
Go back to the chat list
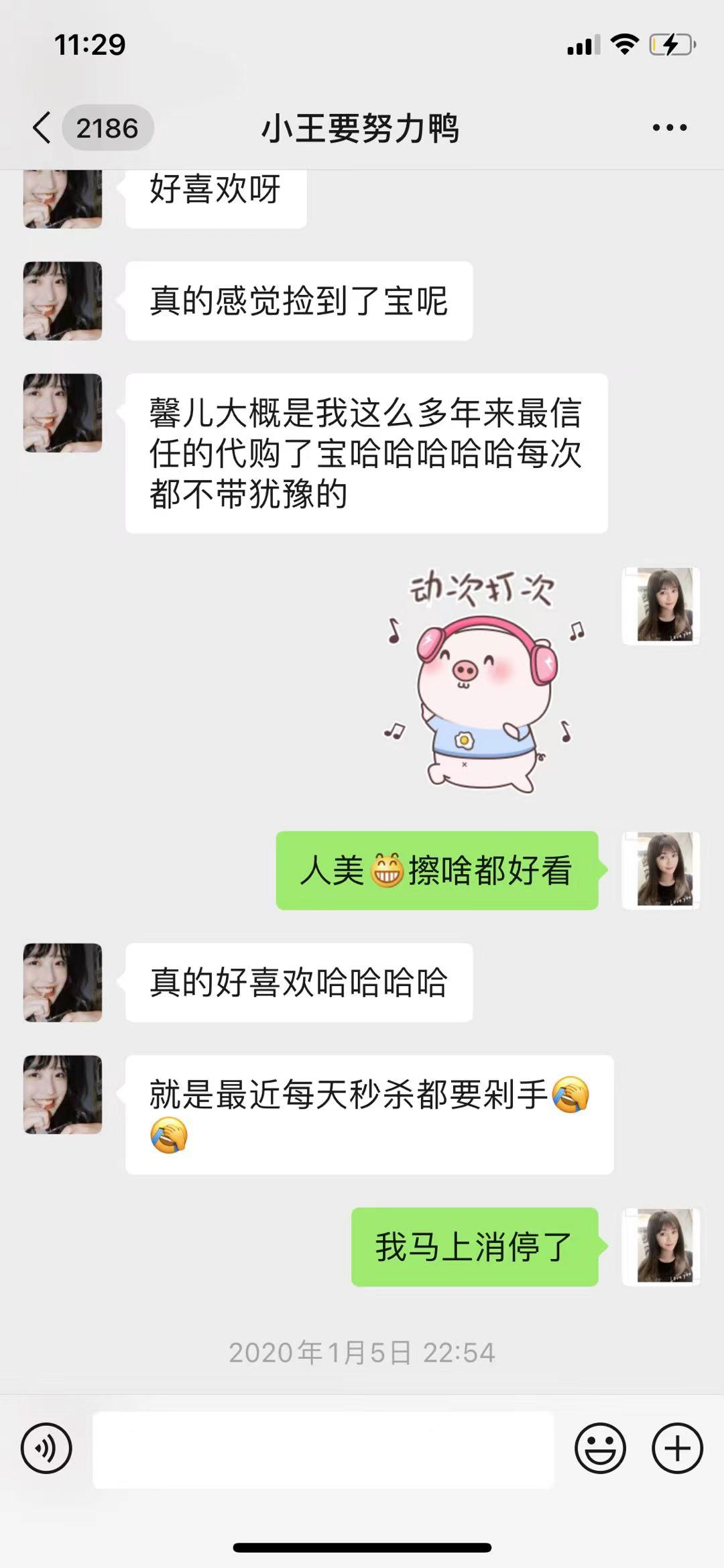(42, 127)
